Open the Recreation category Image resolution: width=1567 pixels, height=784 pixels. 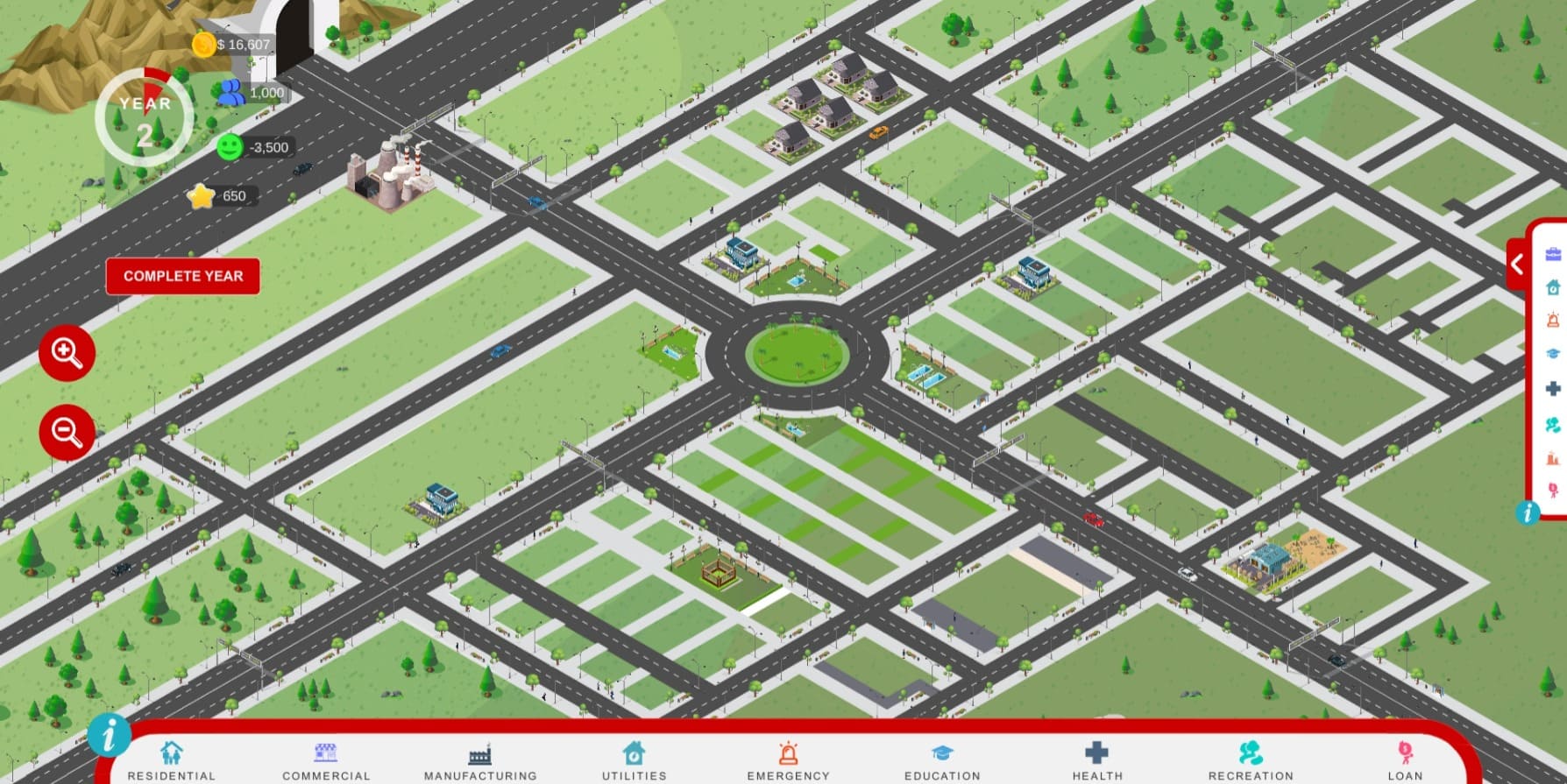[1251, 759]
